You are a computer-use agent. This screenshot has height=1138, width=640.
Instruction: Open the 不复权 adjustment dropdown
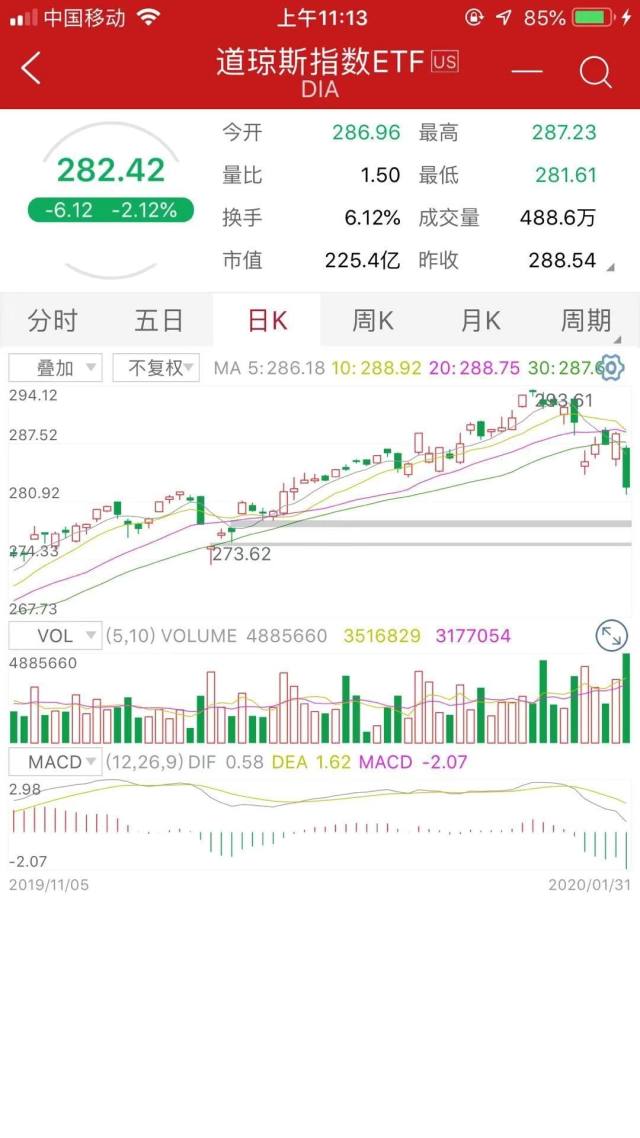click(156, 368)
